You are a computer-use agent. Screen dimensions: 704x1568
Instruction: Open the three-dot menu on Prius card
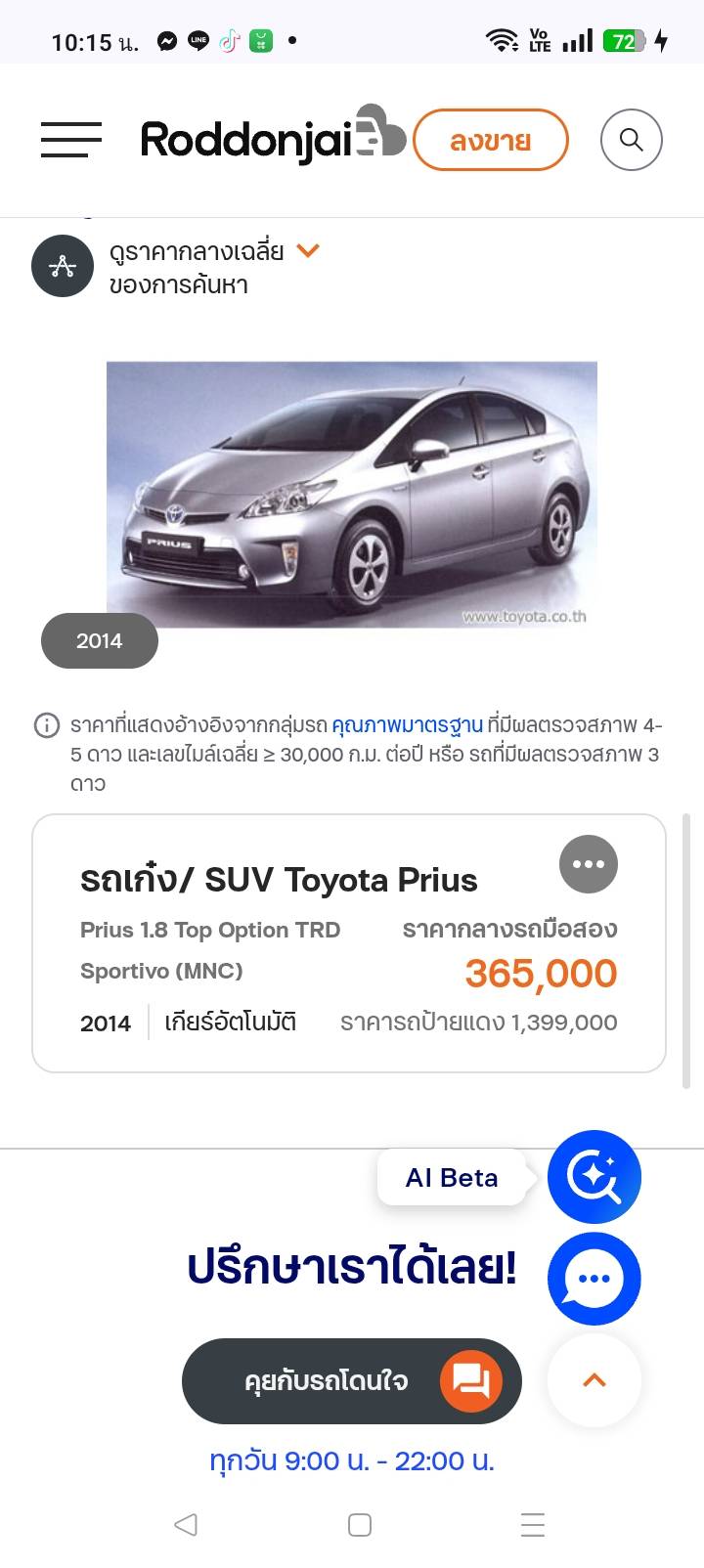click(x=588, y=864)
